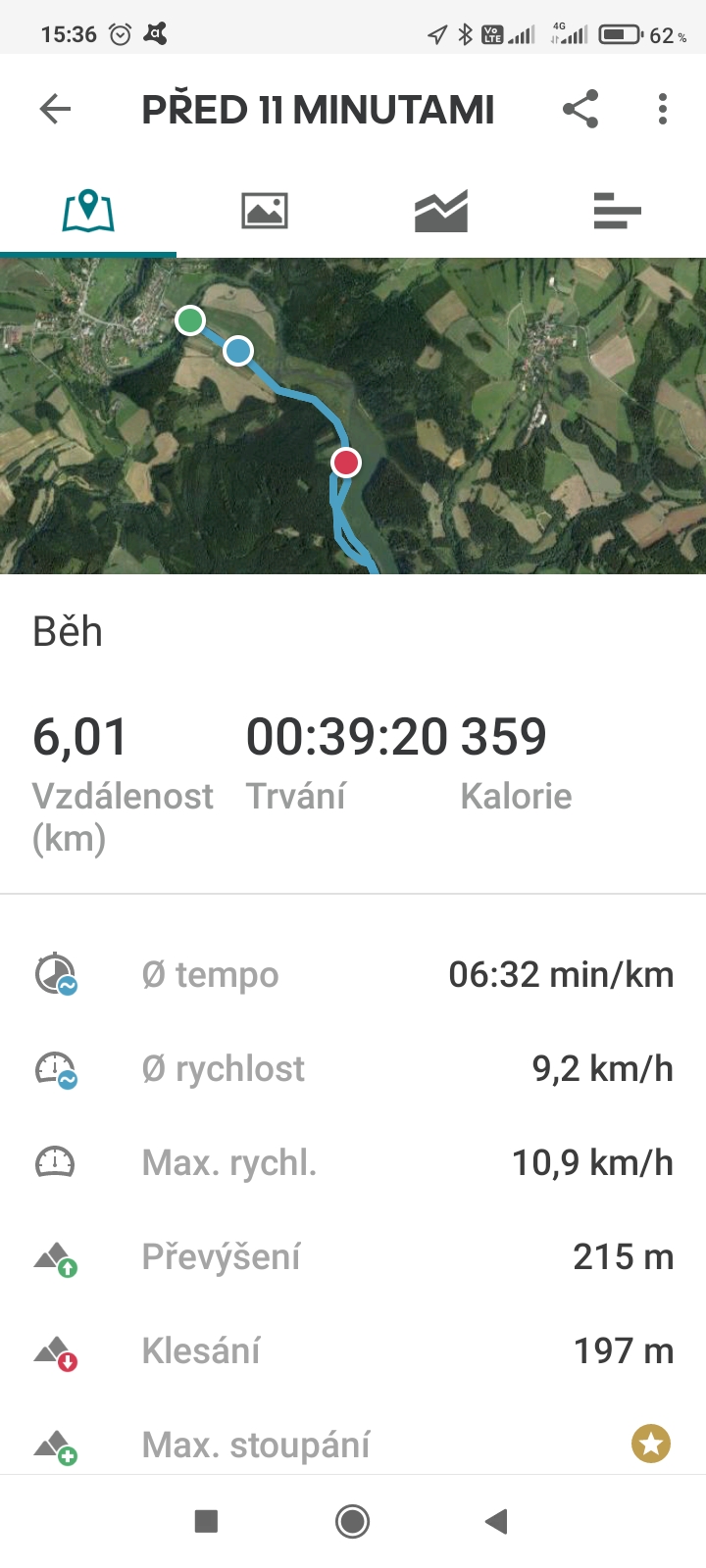This screenshot has height=1568, width=706.
Task: Tap the premium star next to Max. stoupání
Action: pyautogui.click(x=651, y=1444)
